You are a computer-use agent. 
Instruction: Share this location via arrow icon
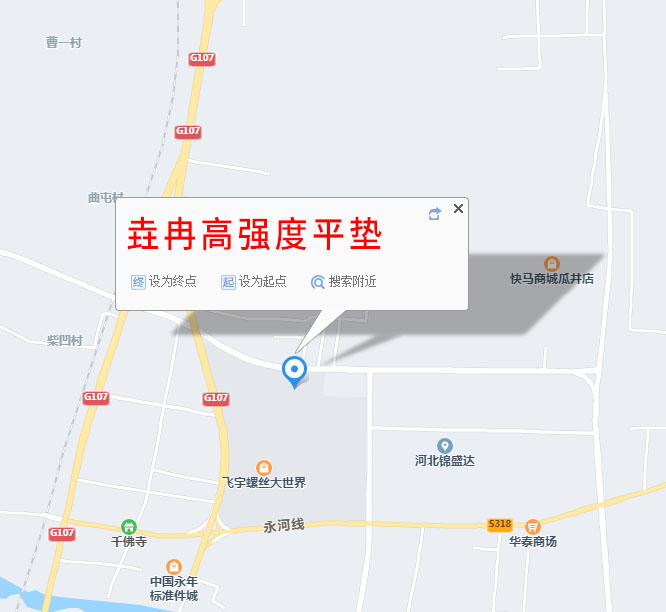click(x=435, y=214)
